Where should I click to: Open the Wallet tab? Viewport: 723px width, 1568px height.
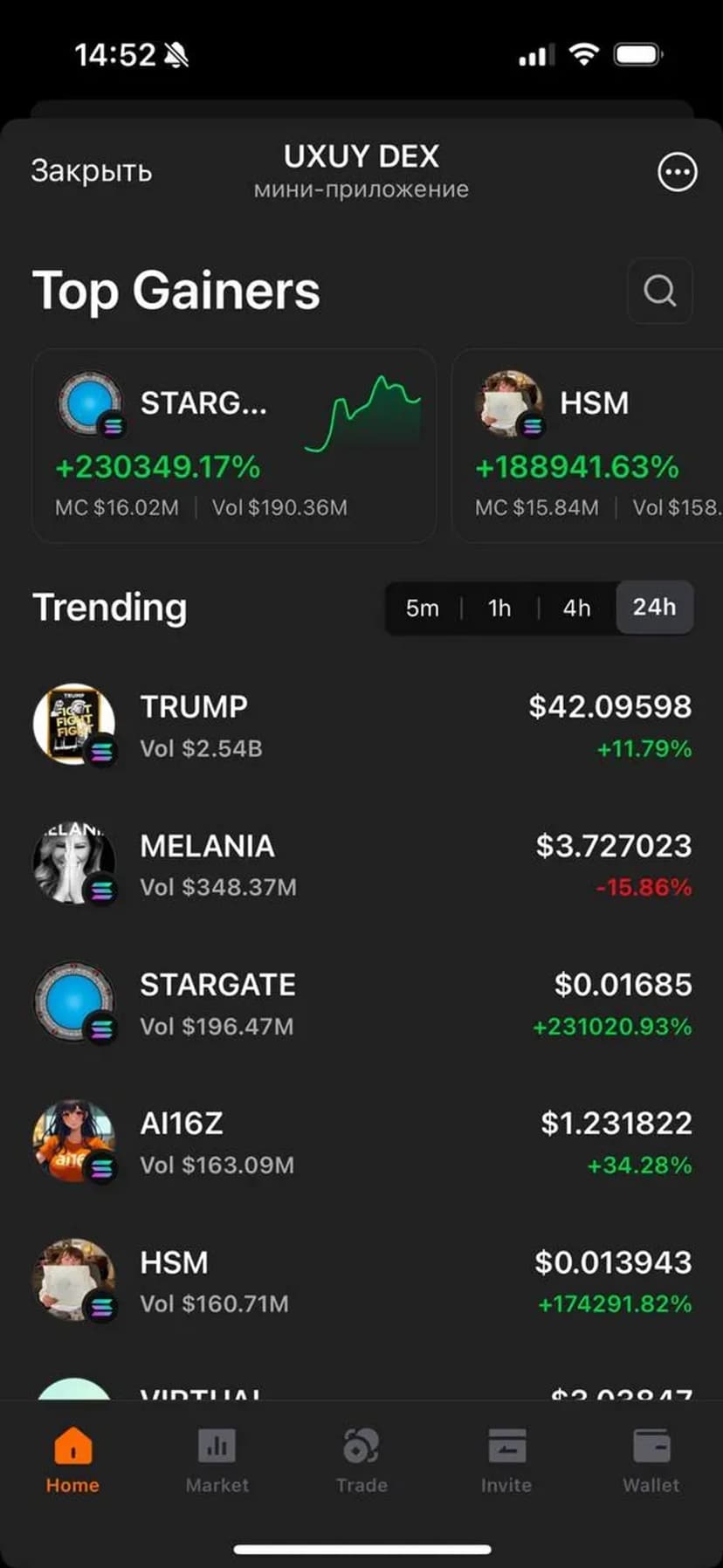click(651, 1461)
